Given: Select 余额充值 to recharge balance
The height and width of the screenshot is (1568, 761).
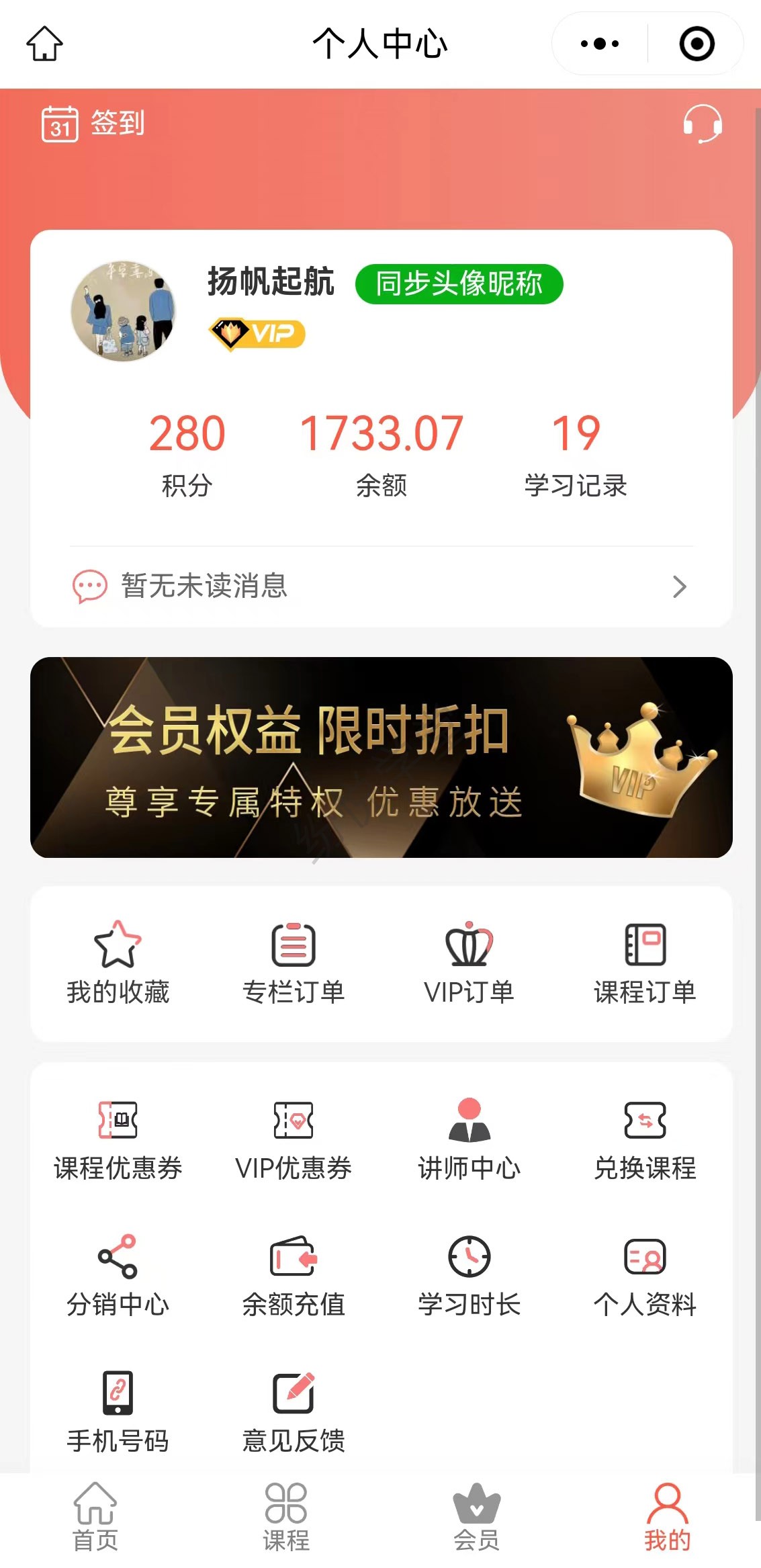Looking at the screenshot, I should point(294,1275).
